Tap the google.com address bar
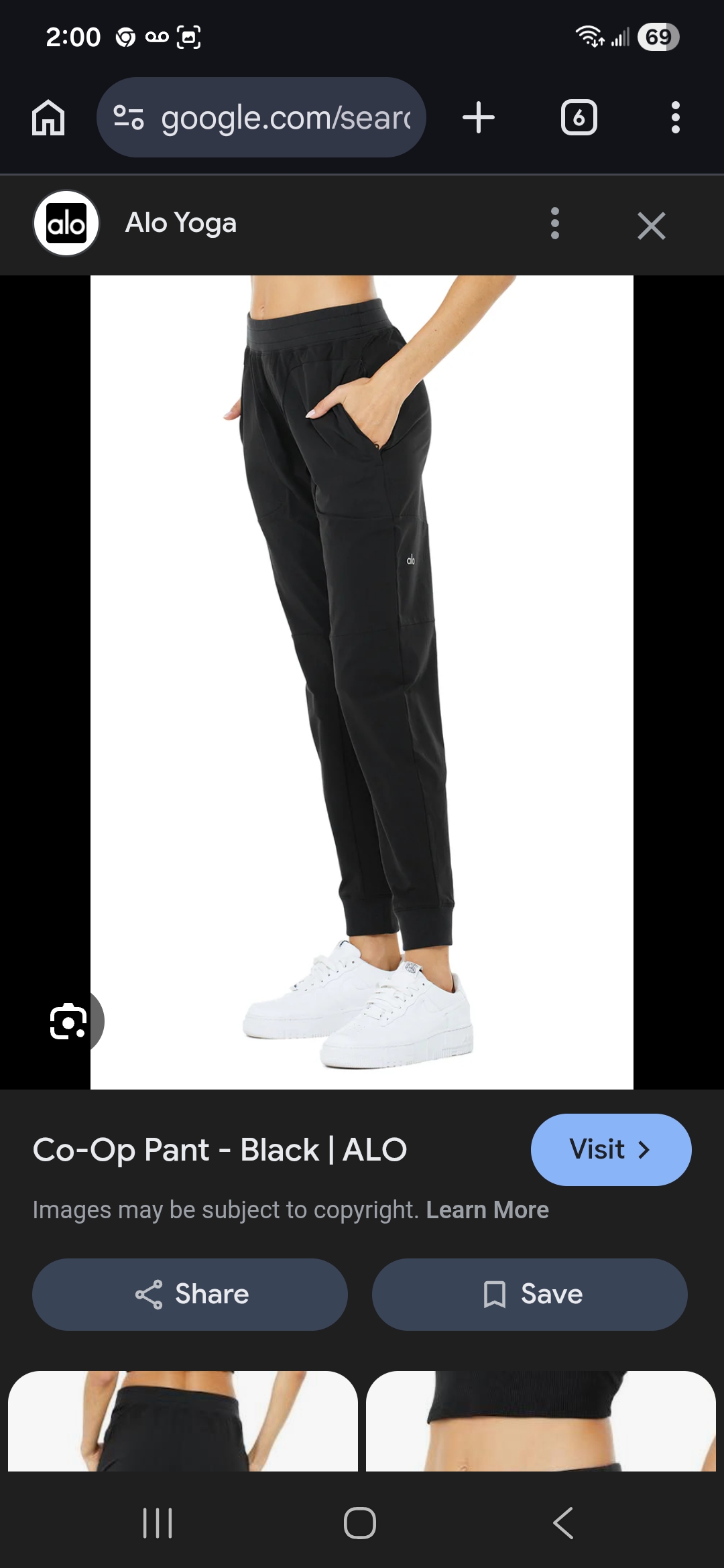The width and height of the screenshot is (724, 1568). (261, 118)
